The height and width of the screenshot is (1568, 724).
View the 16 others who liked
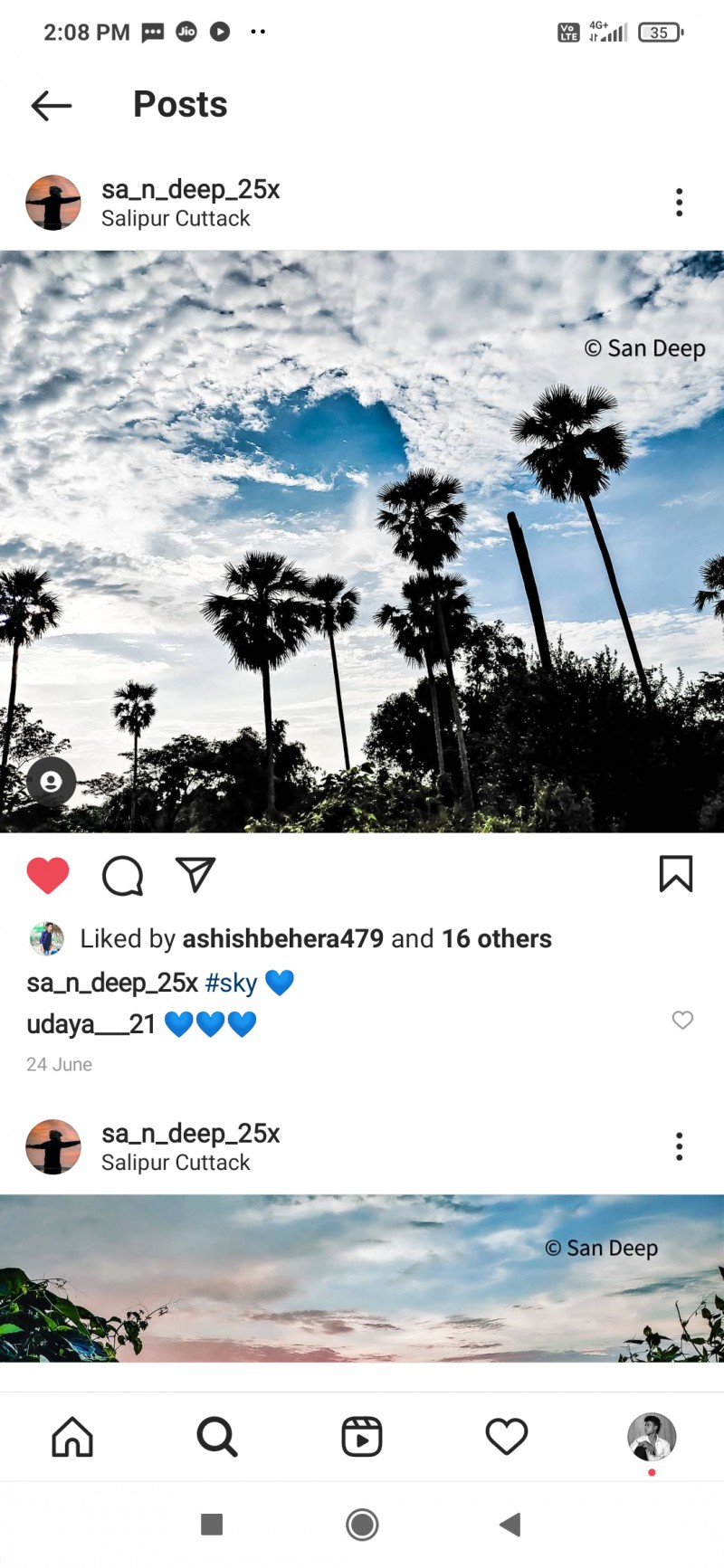point(496,938)
